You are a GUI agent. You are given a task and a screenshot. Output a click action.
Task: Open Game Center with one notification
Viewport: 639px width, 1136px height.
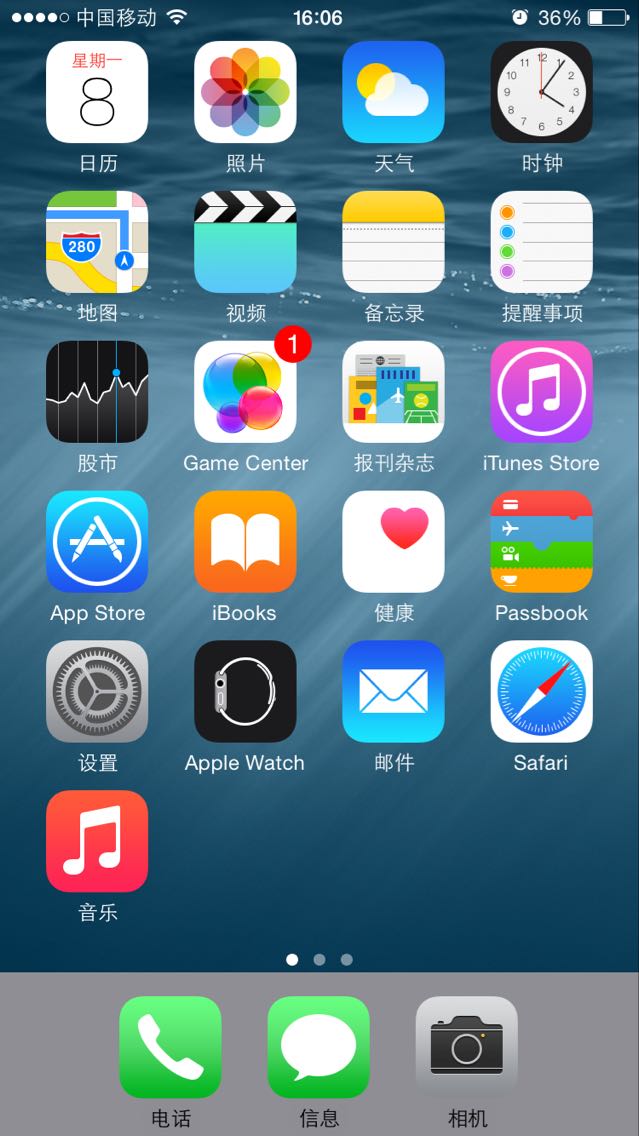(x=245, y=392)
